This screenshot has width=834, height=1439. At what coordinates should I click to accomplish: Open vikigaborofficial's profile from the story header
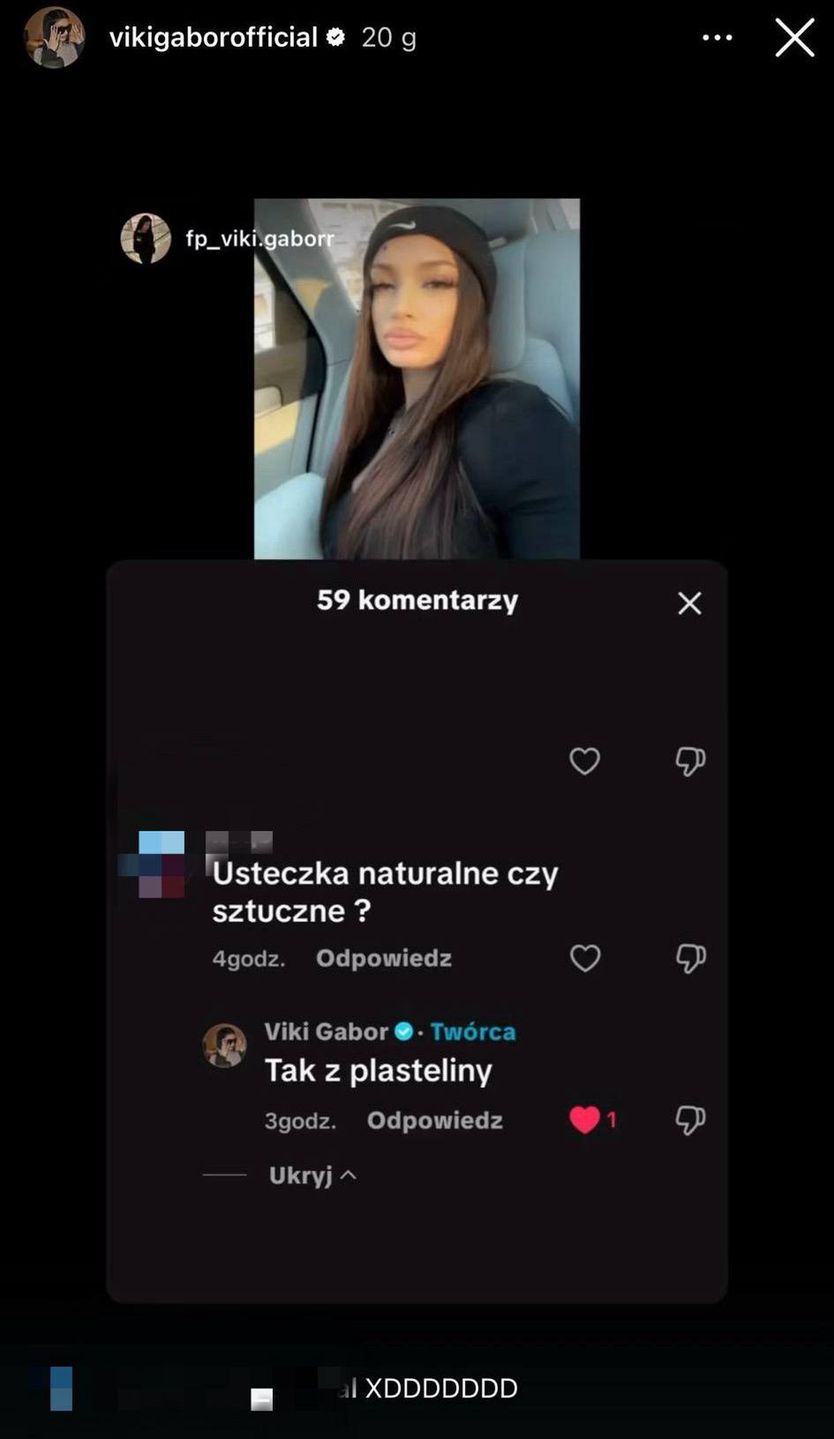pyautogui.click(x=212, y=38)
